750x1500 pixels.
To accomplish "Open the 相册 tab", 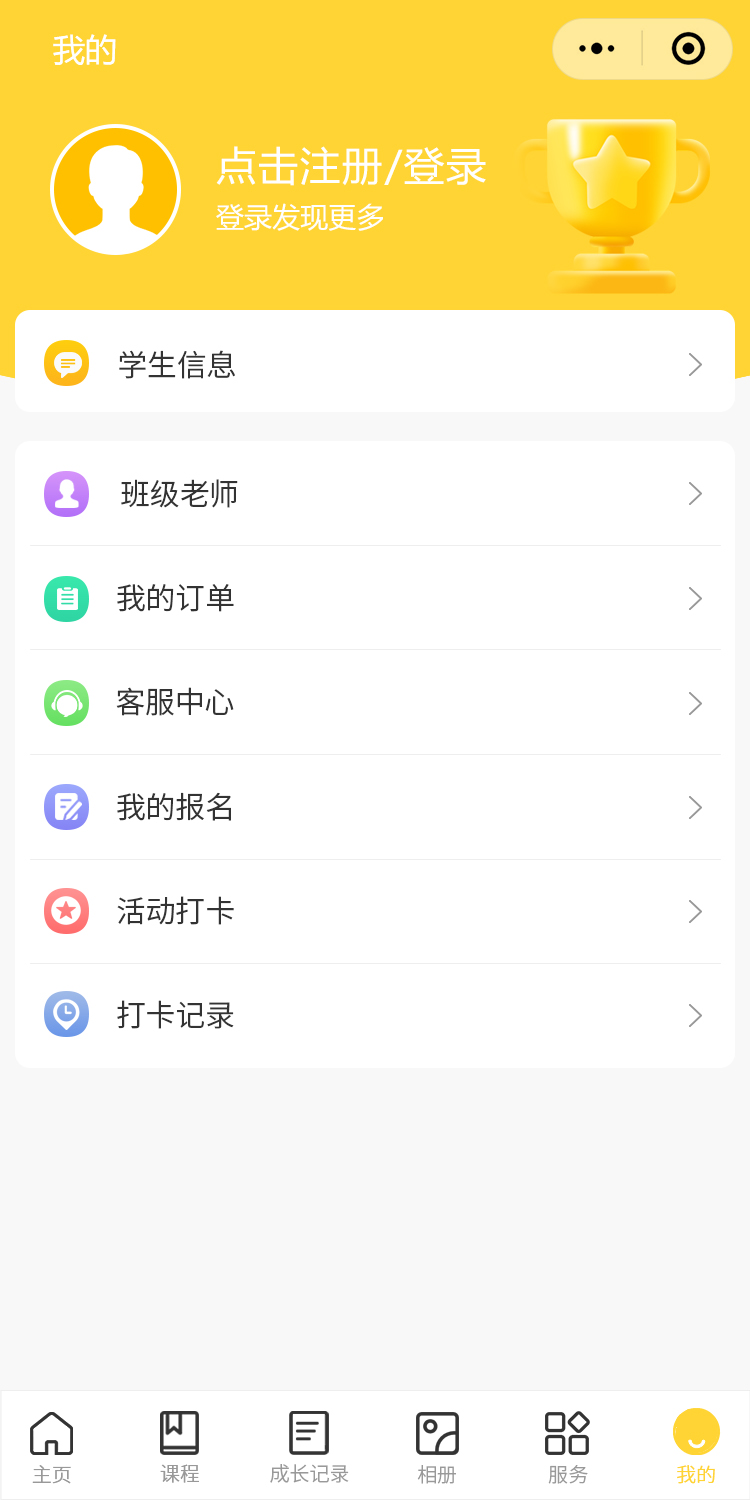I will (x=437, y=1446).
